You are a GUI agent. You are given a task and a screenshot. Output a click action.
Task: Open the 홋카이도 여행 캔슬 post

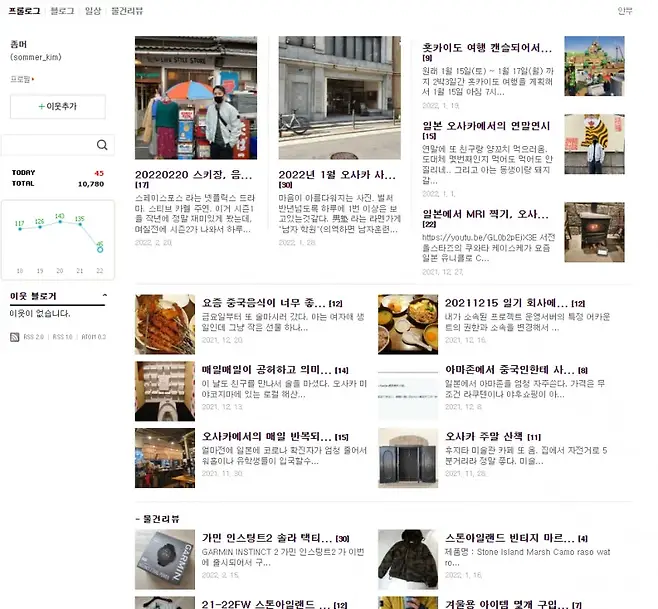[487, 47]
